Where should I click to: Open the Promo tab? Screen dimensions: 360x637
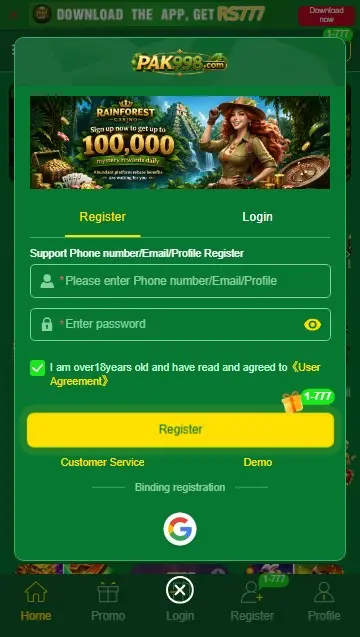pyautogui.click(x=108, y=601)
